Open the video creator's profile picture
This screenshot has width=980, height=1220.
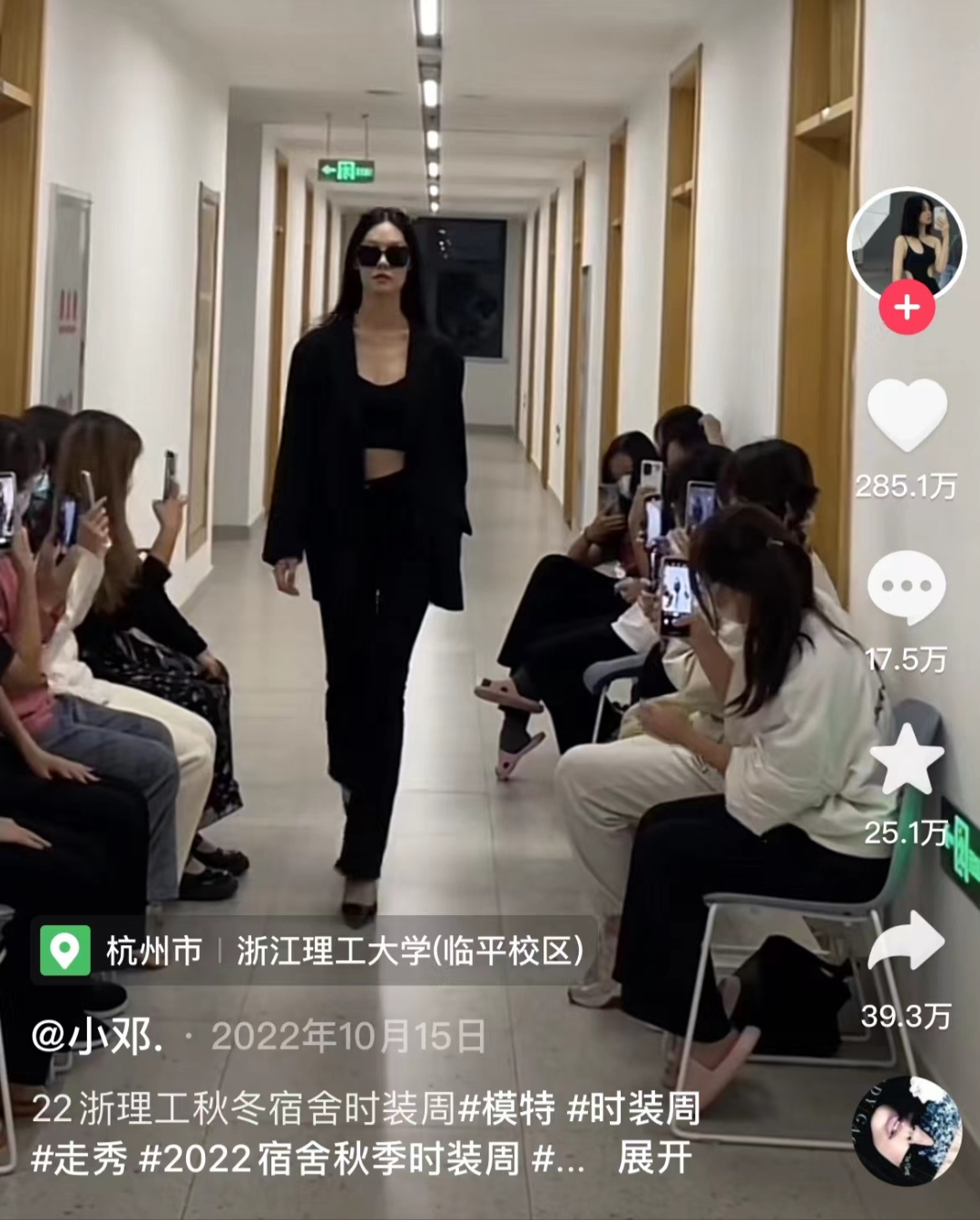point(905,244)
